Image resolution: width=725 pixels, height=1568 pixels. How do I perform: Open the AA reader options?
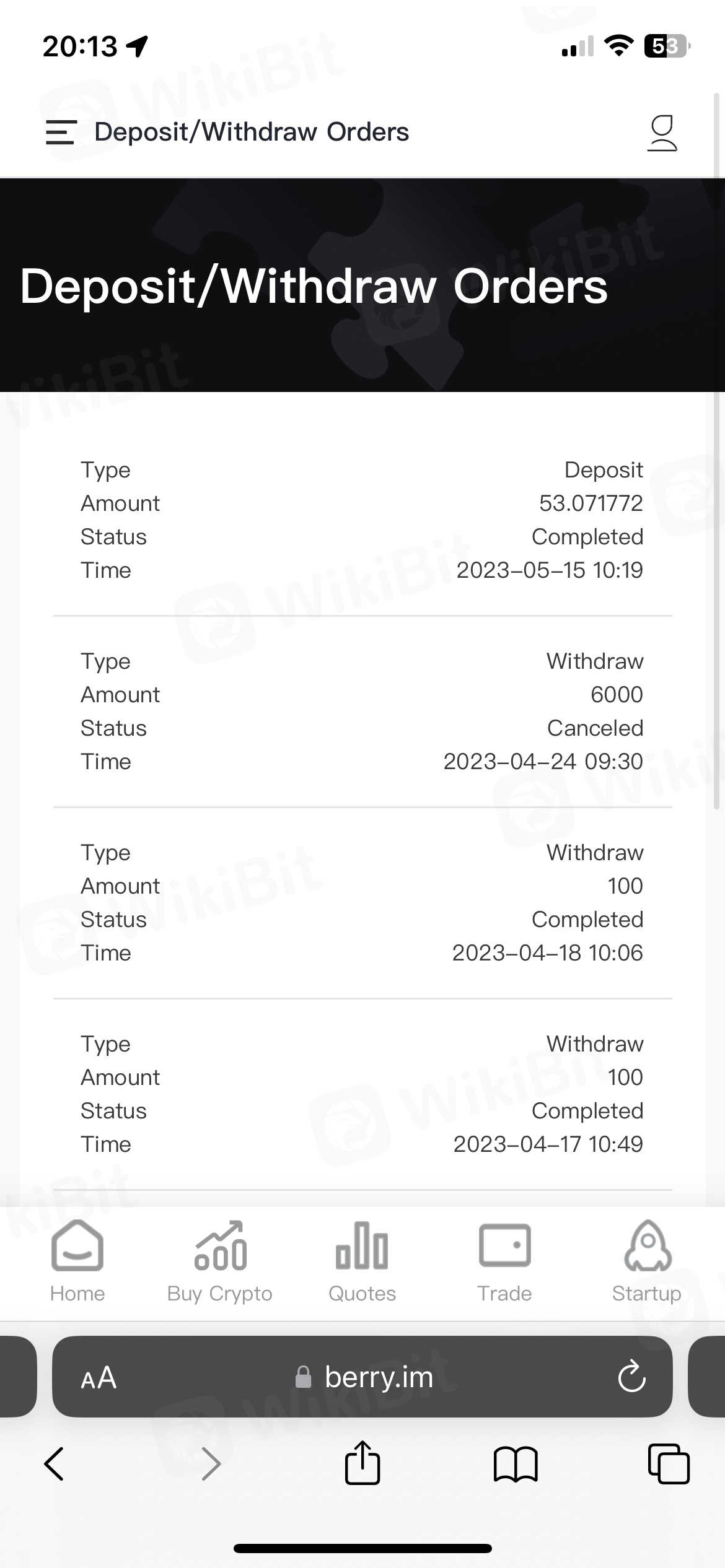point(99,1378)
